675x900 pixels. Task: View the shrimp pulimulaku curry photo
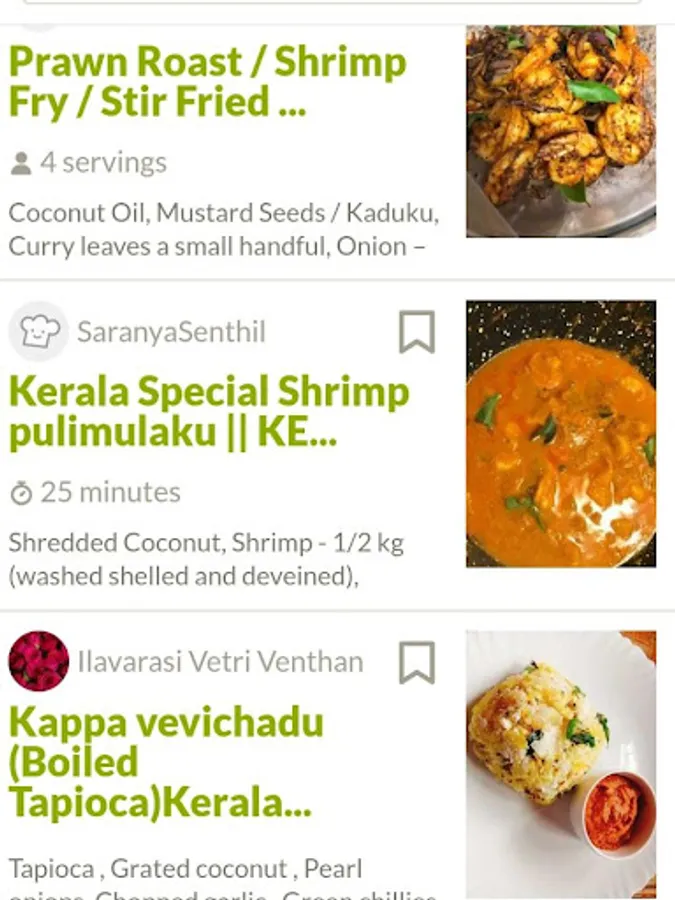[561, 434]
